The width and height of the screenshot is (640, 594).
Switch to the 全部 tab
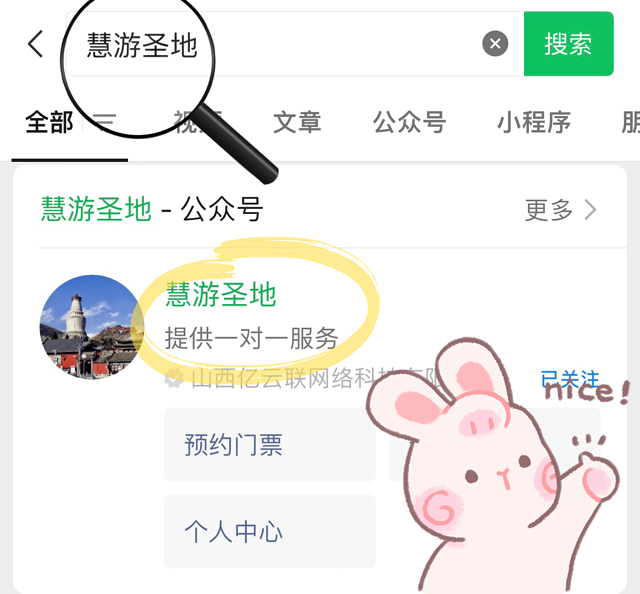50,123
